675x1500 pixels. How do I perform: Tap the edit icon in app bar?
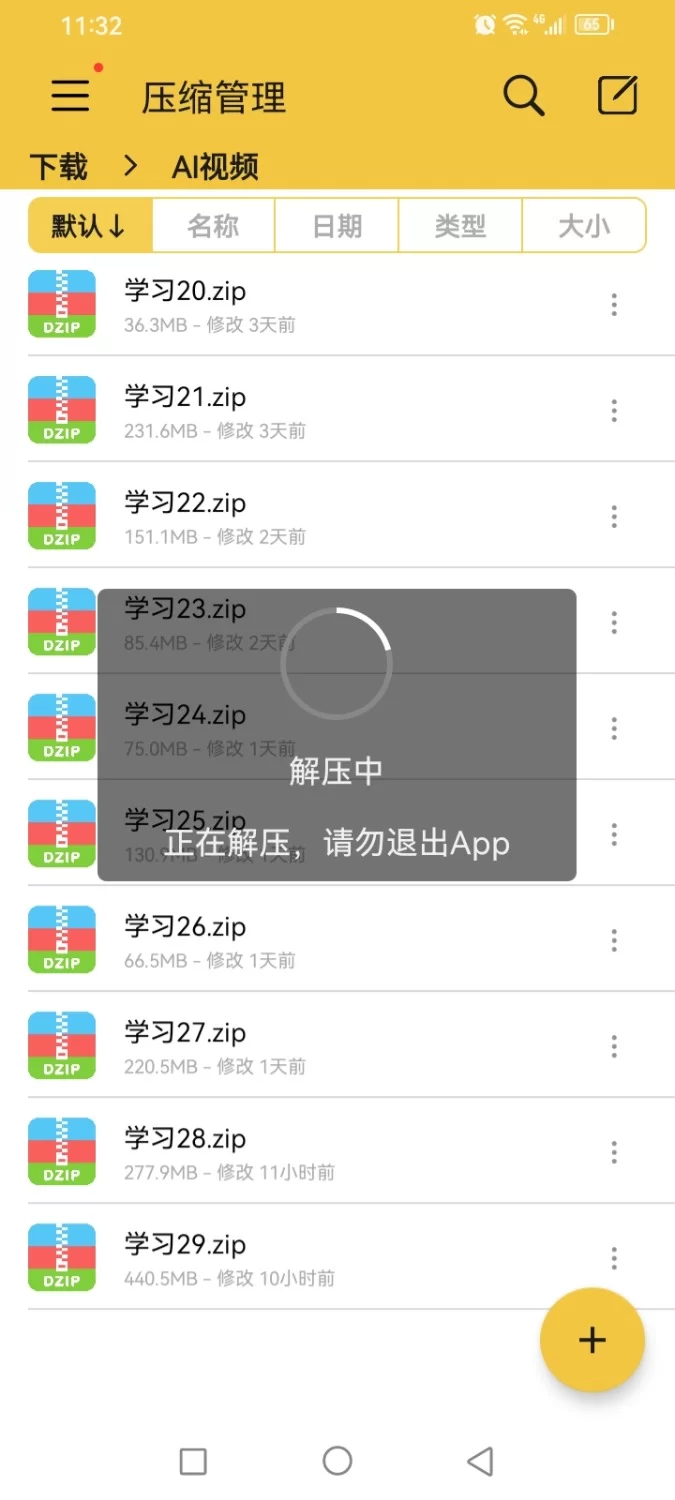(617, 96)
